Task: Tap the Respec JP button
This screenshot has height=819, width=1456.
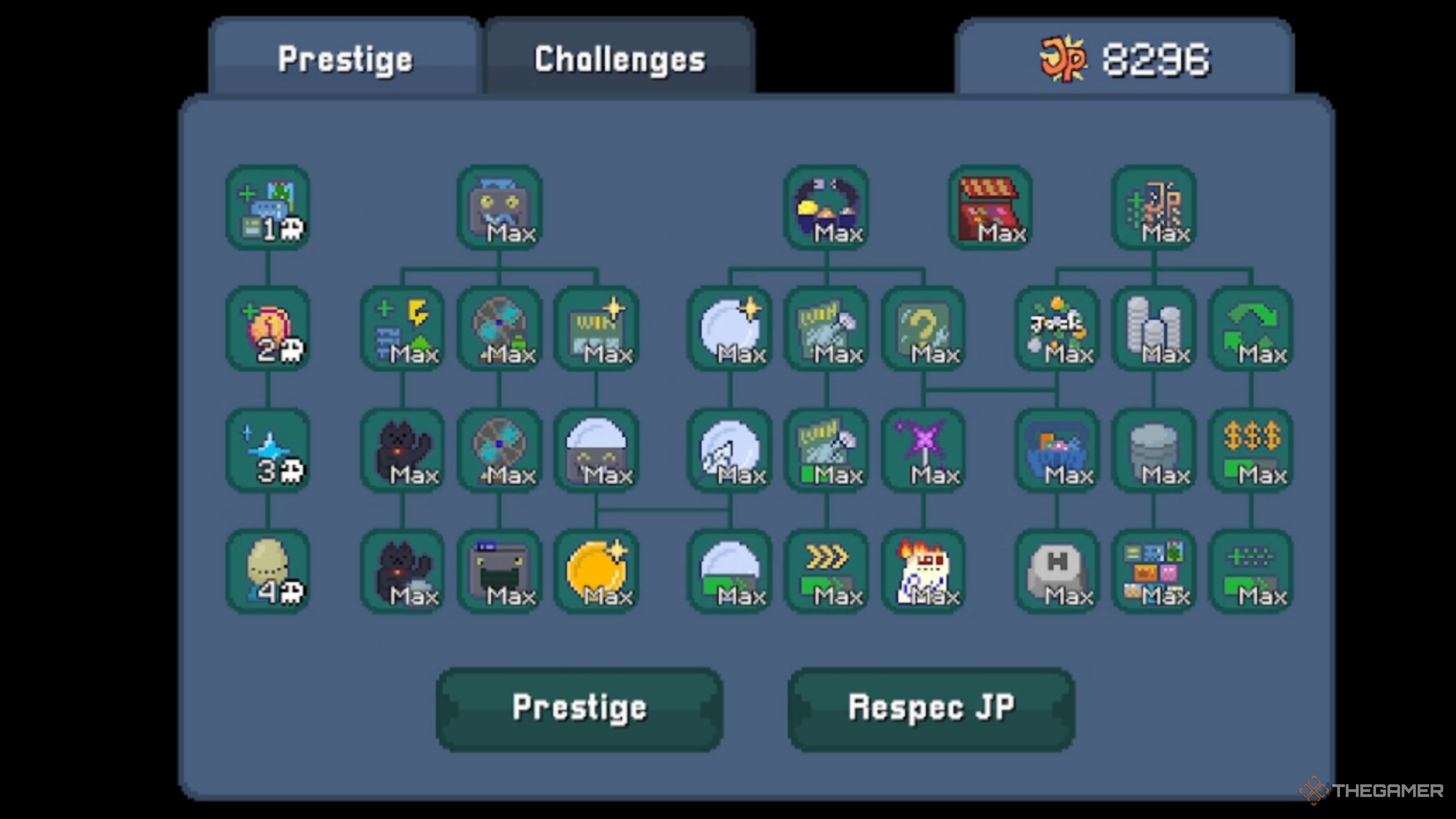Action: click(x=931, y=709)
